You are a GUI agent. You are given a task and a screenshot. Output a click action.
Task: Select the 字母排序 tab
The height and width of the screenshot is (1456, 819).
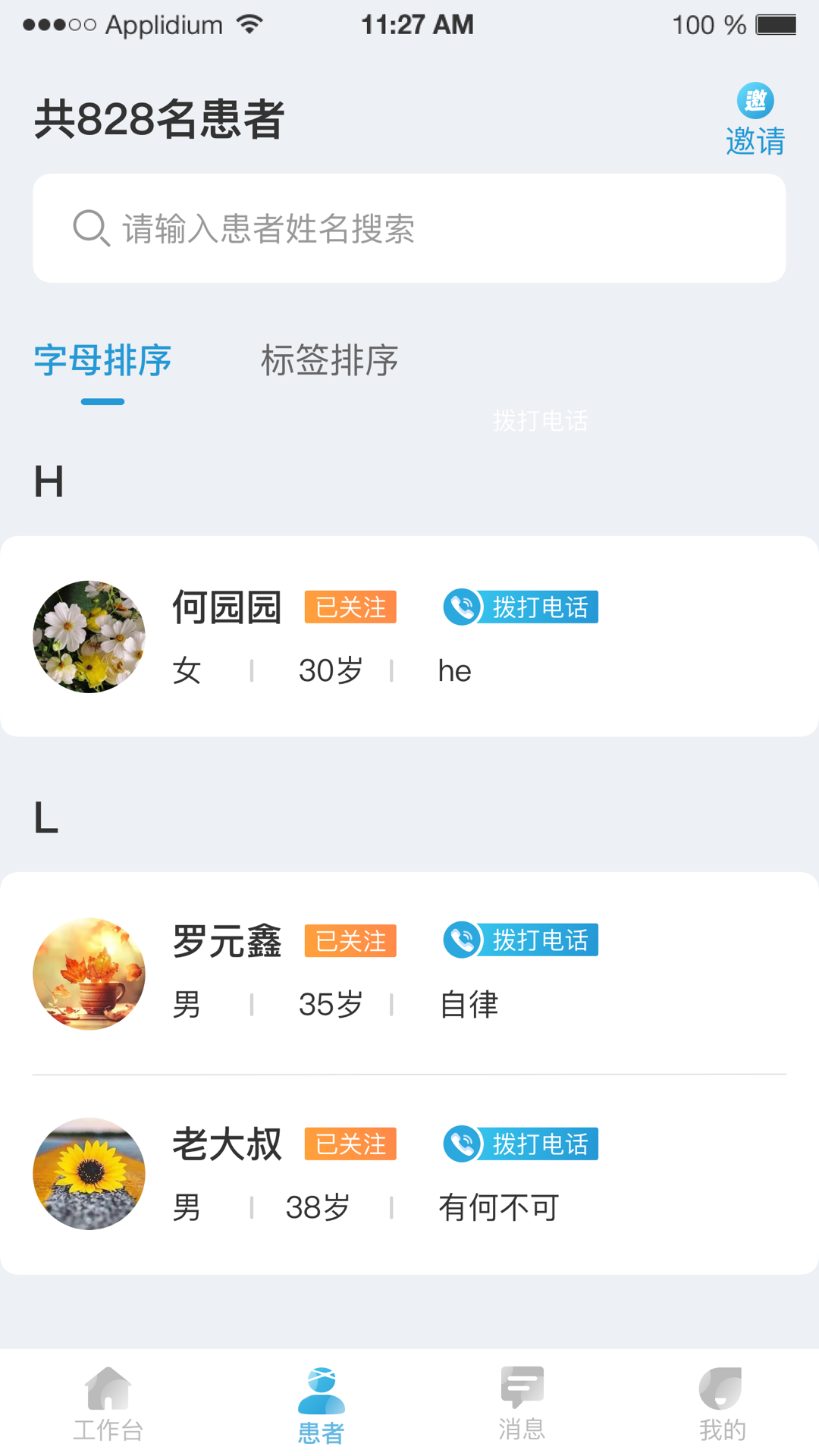102,360
